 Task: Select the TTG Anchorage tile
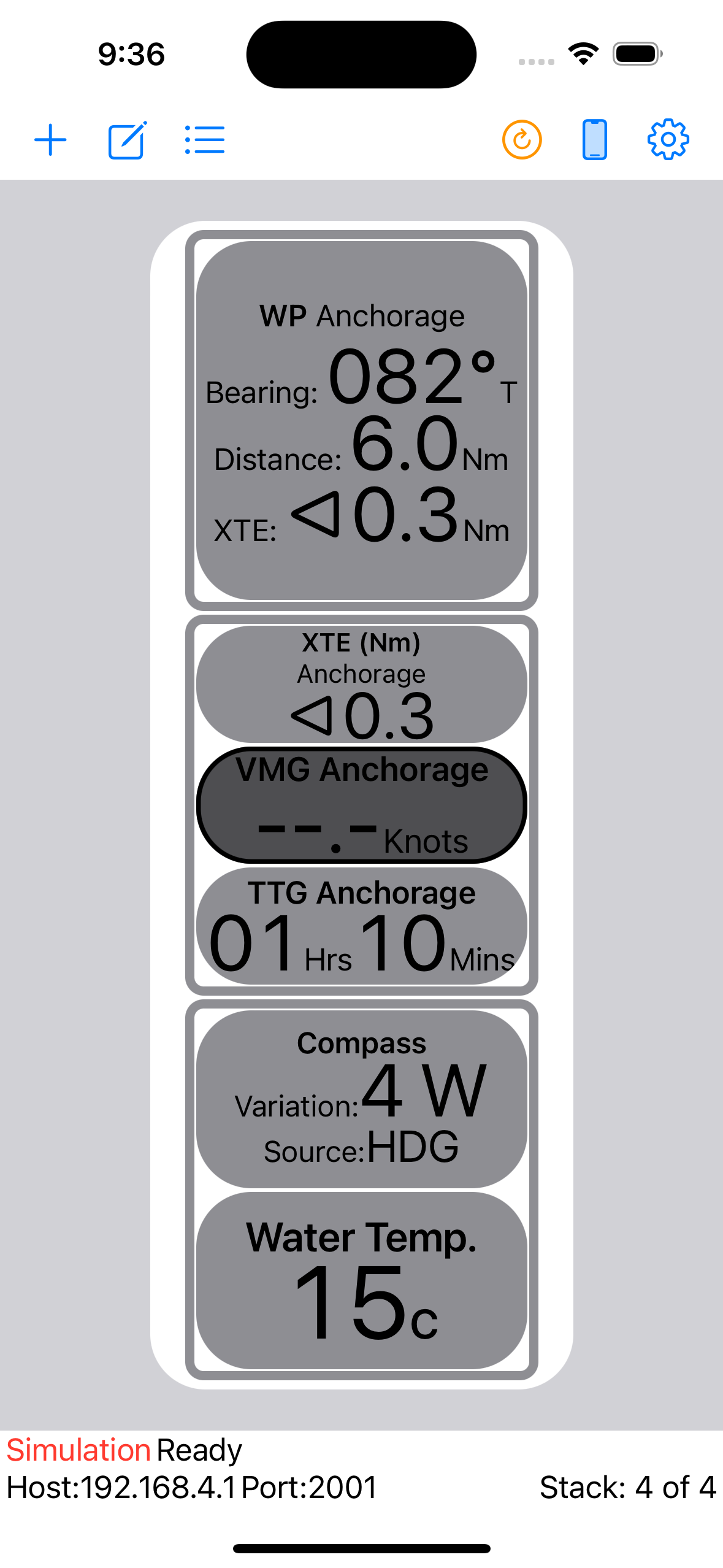pyautogui.click(x=362, y=926)
